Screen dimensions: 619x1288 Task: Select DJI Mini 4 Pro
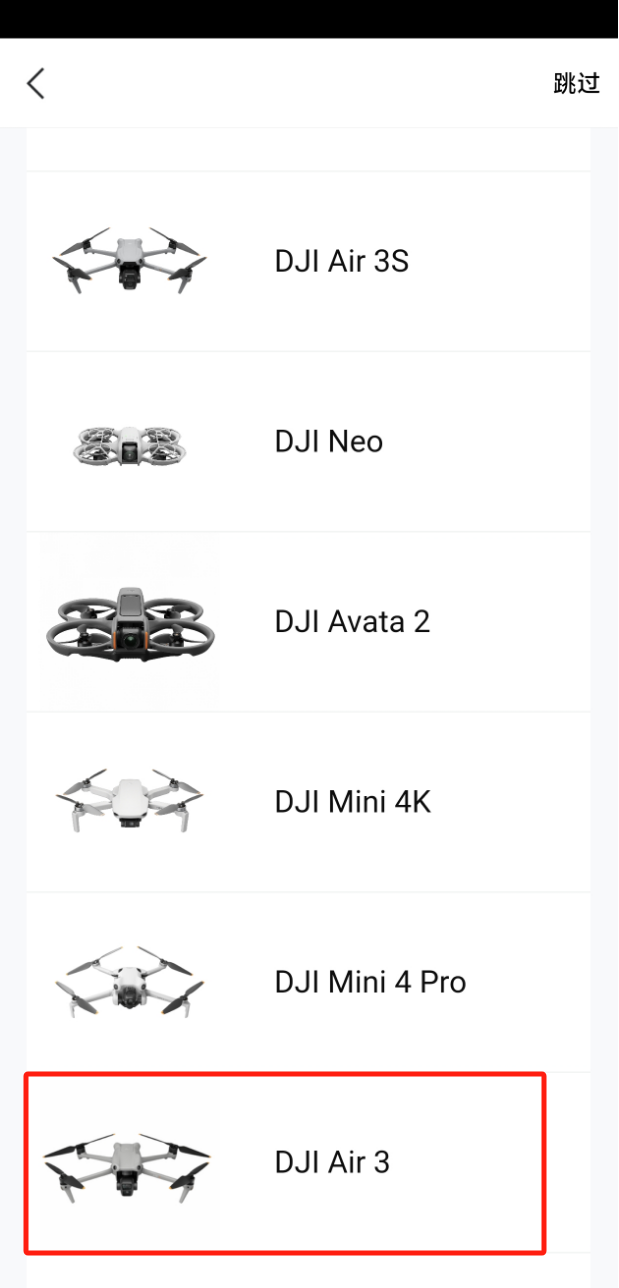point(308,982)
